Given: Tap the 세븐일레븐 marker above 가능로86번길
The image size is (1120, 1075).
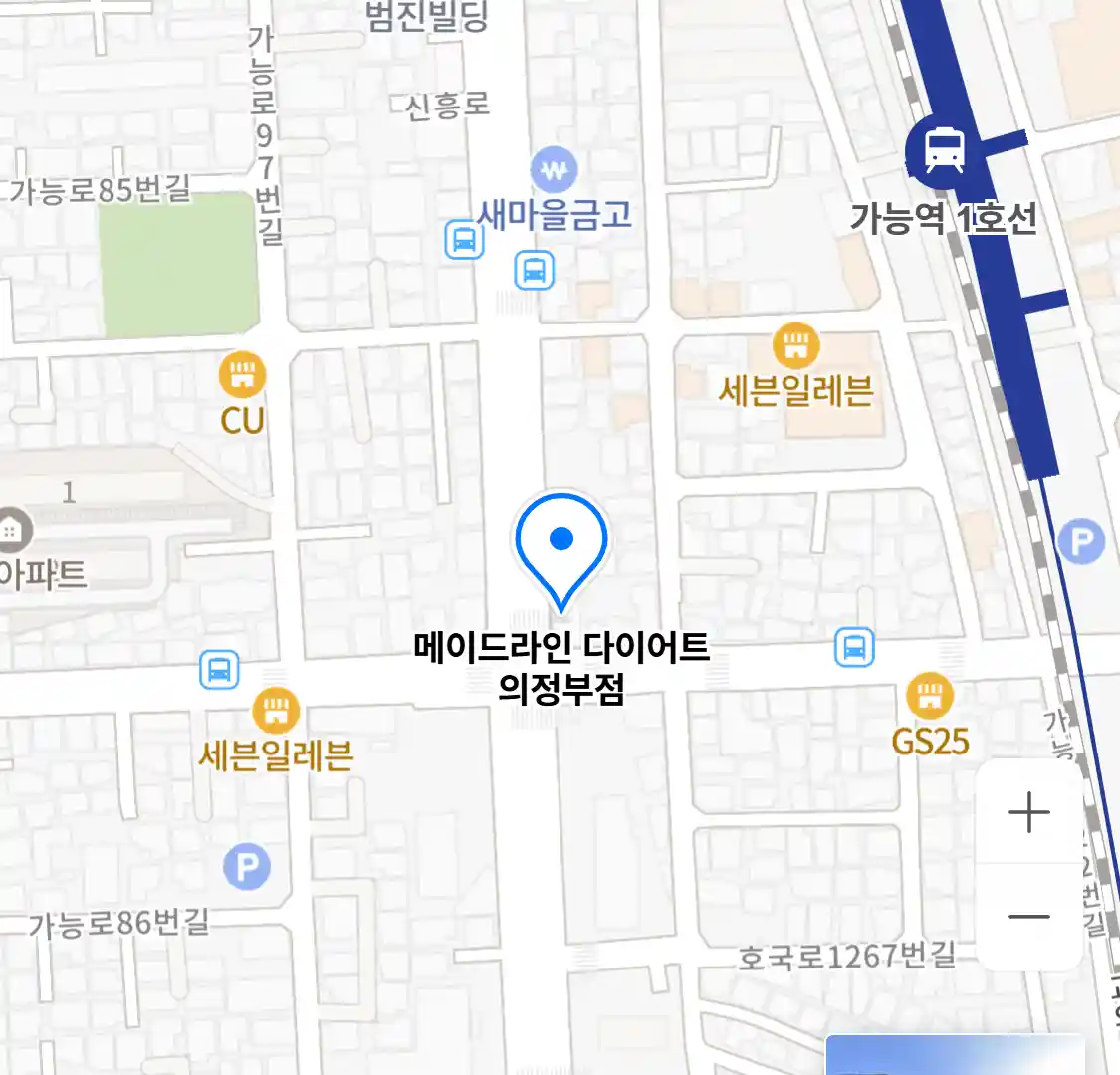Looking at the screenshot, I should click(276, 710).
